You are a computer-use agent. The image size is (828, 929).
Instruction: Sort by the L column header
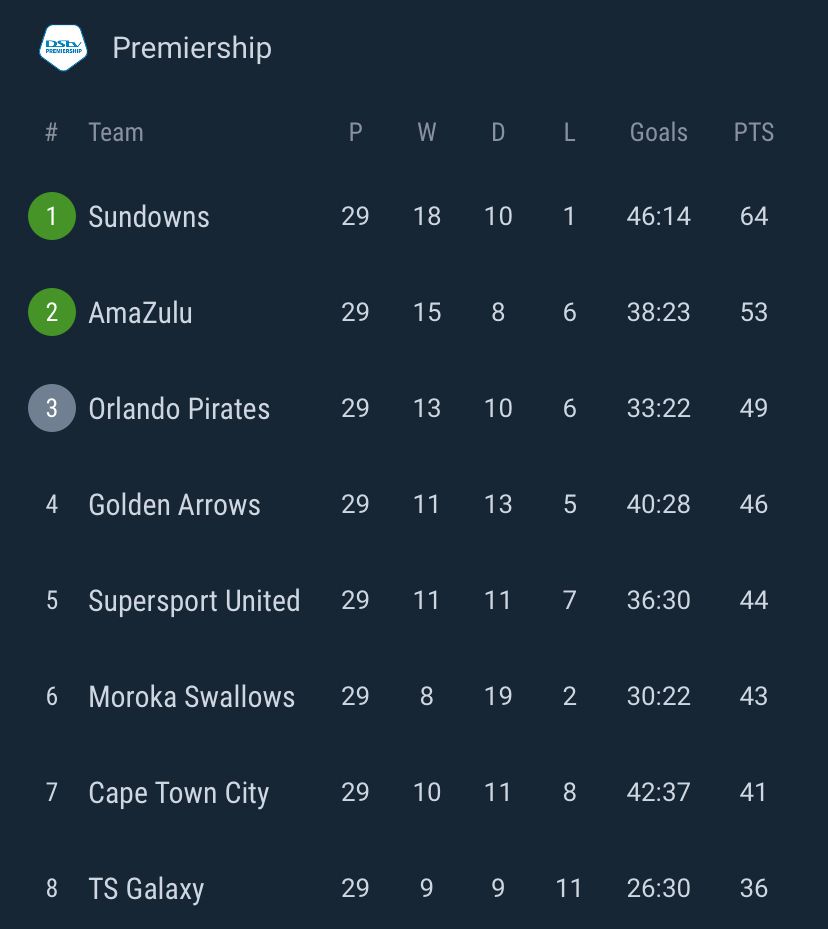pyautogui.click(x=569, y=132)
